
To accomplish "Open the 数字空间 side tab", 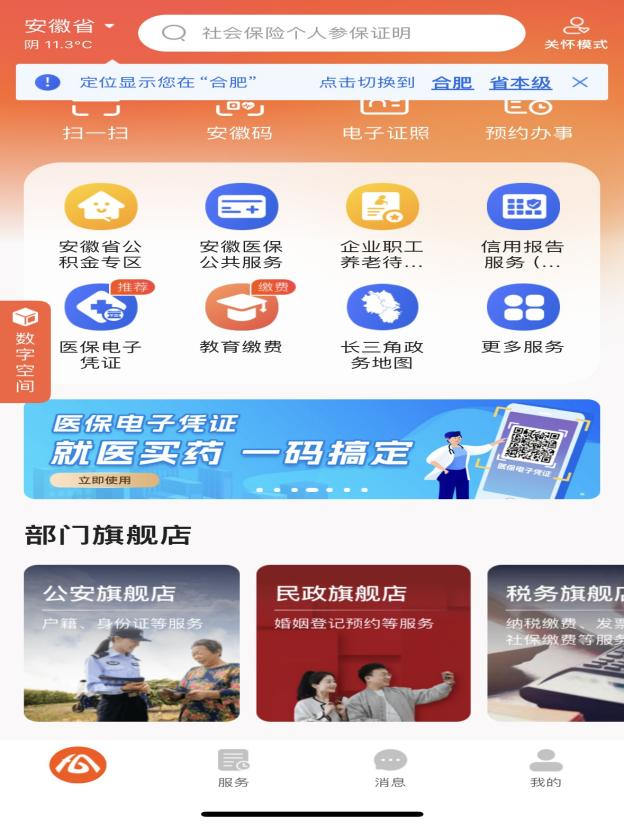I will (25, 351).
